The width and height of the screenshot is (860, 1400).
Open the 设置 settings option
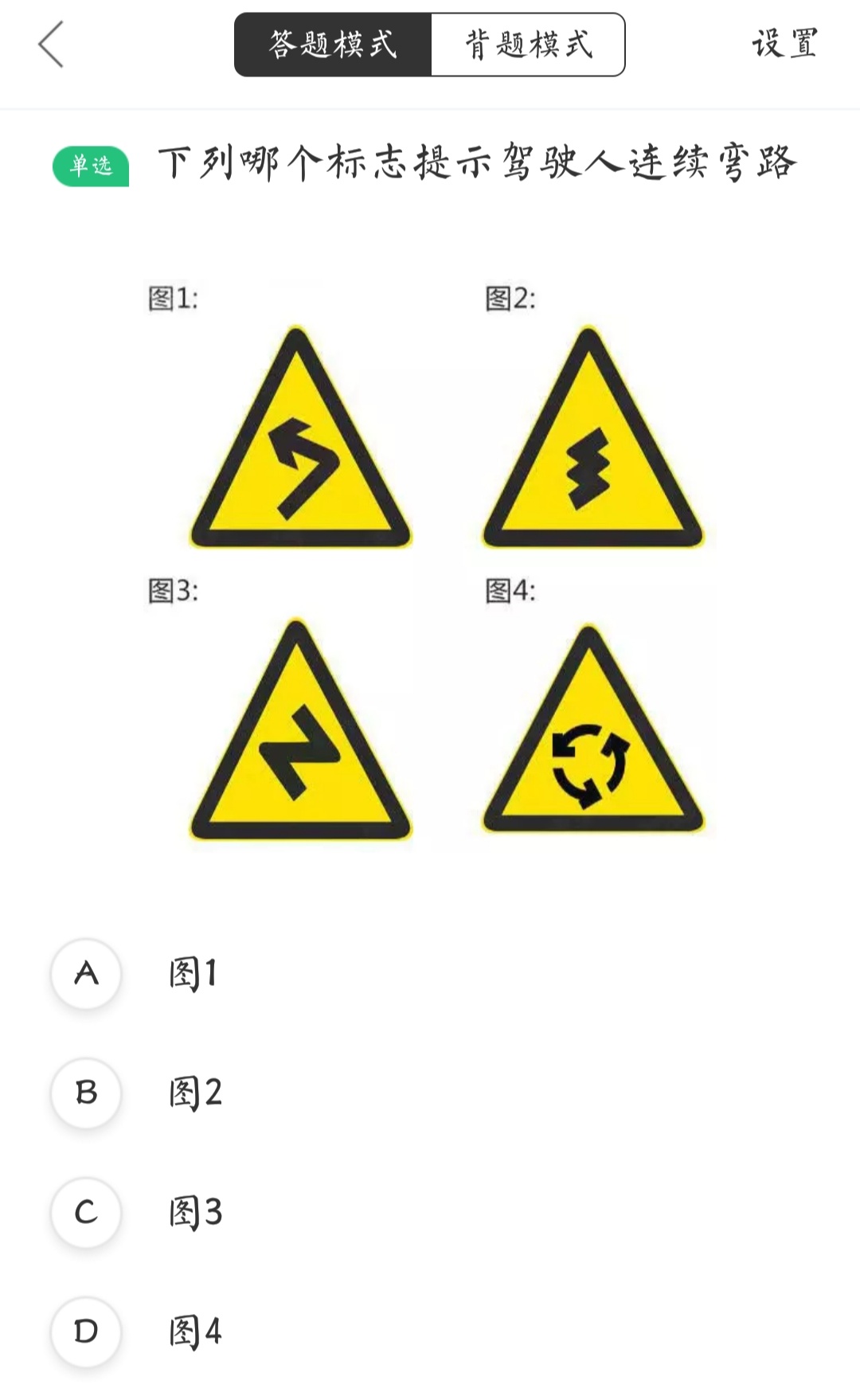[x=783, y=45]
